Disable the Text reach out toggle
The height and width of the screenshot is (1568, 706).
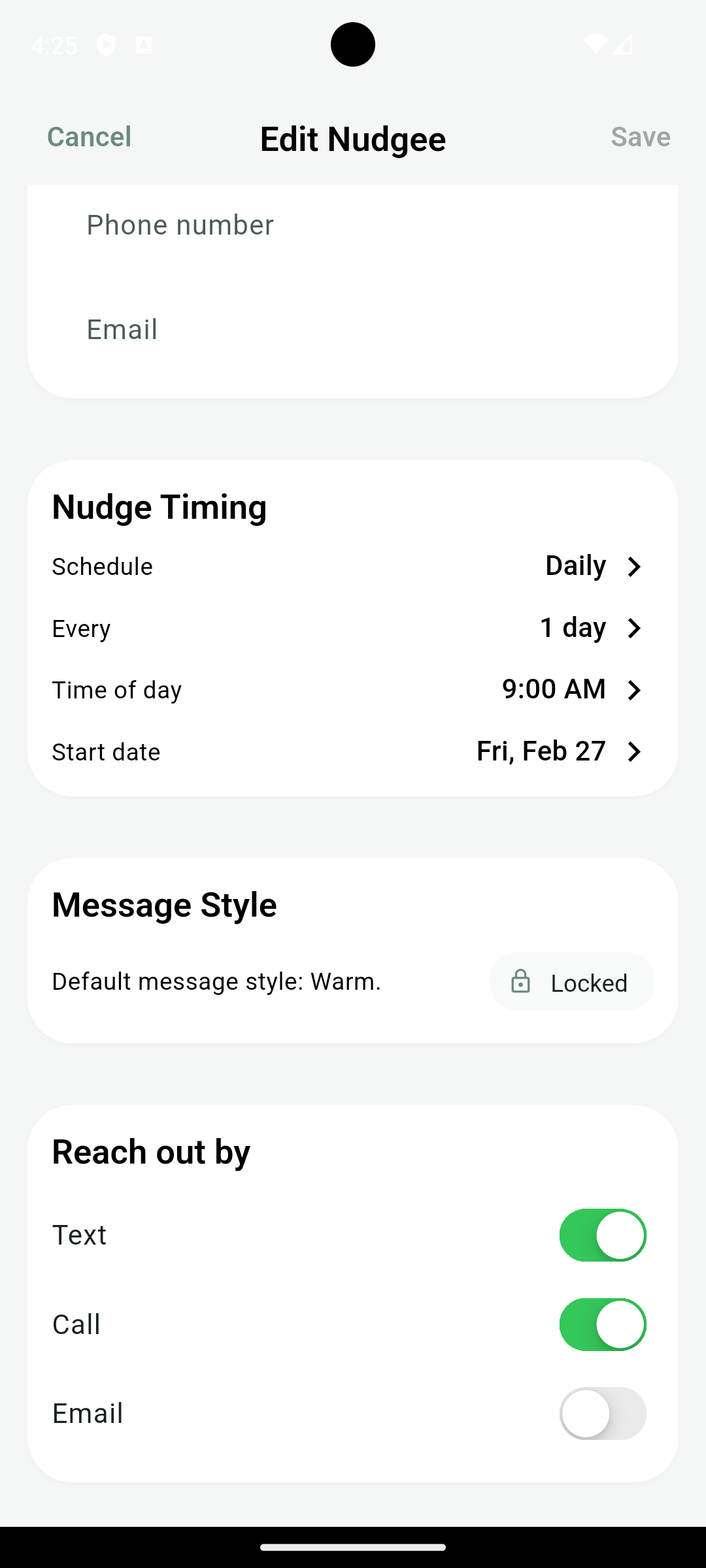(603, 1234)
